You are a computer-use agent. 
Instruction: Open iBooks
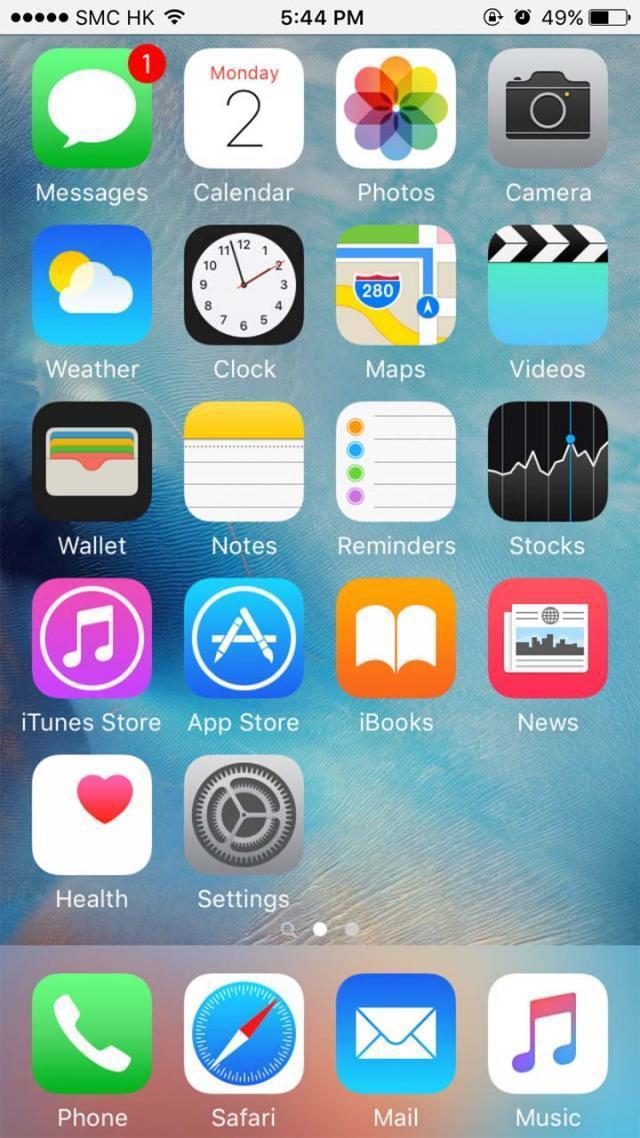point(396,638)
